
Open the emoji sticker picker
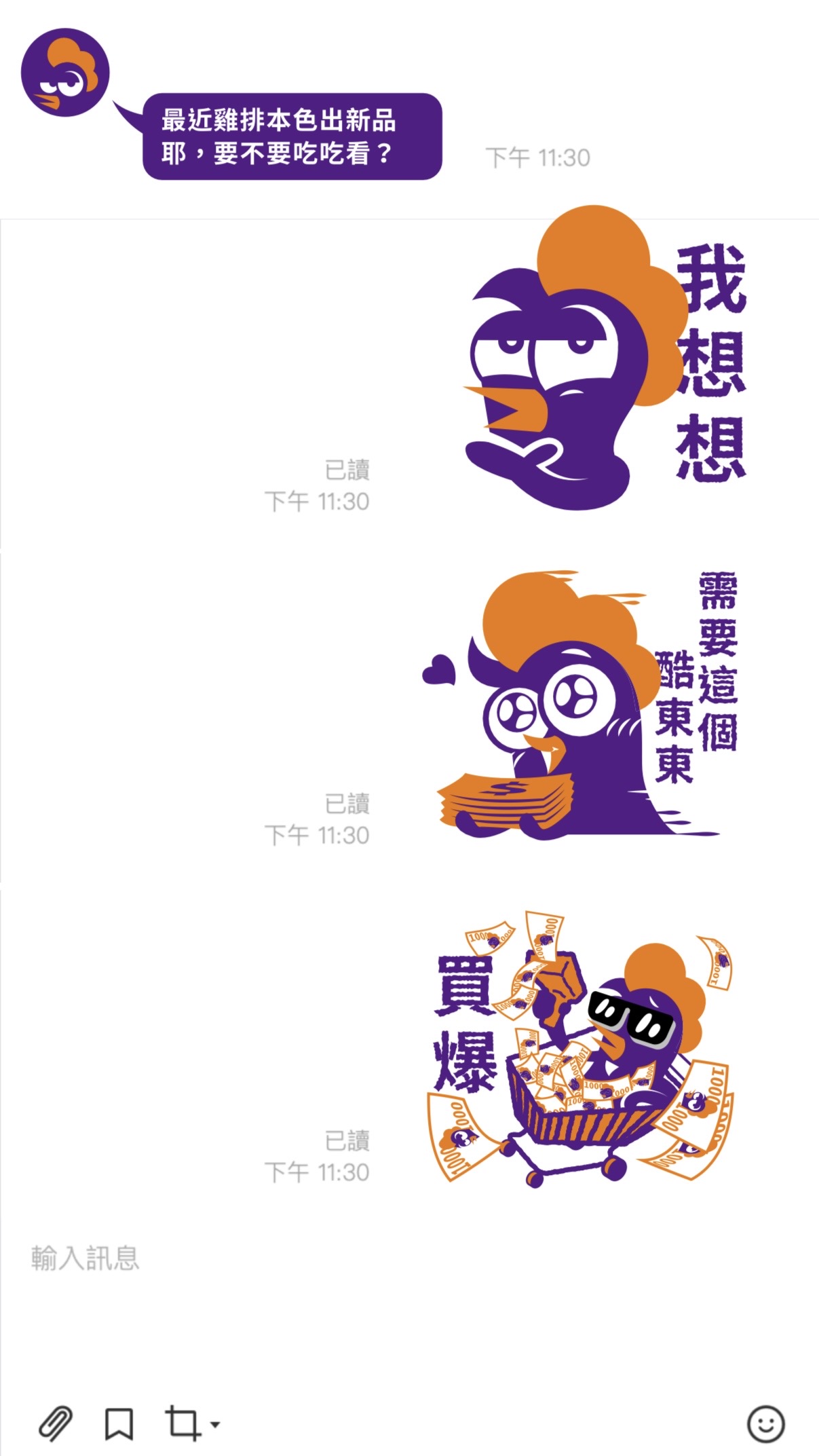click(765, 1423)
